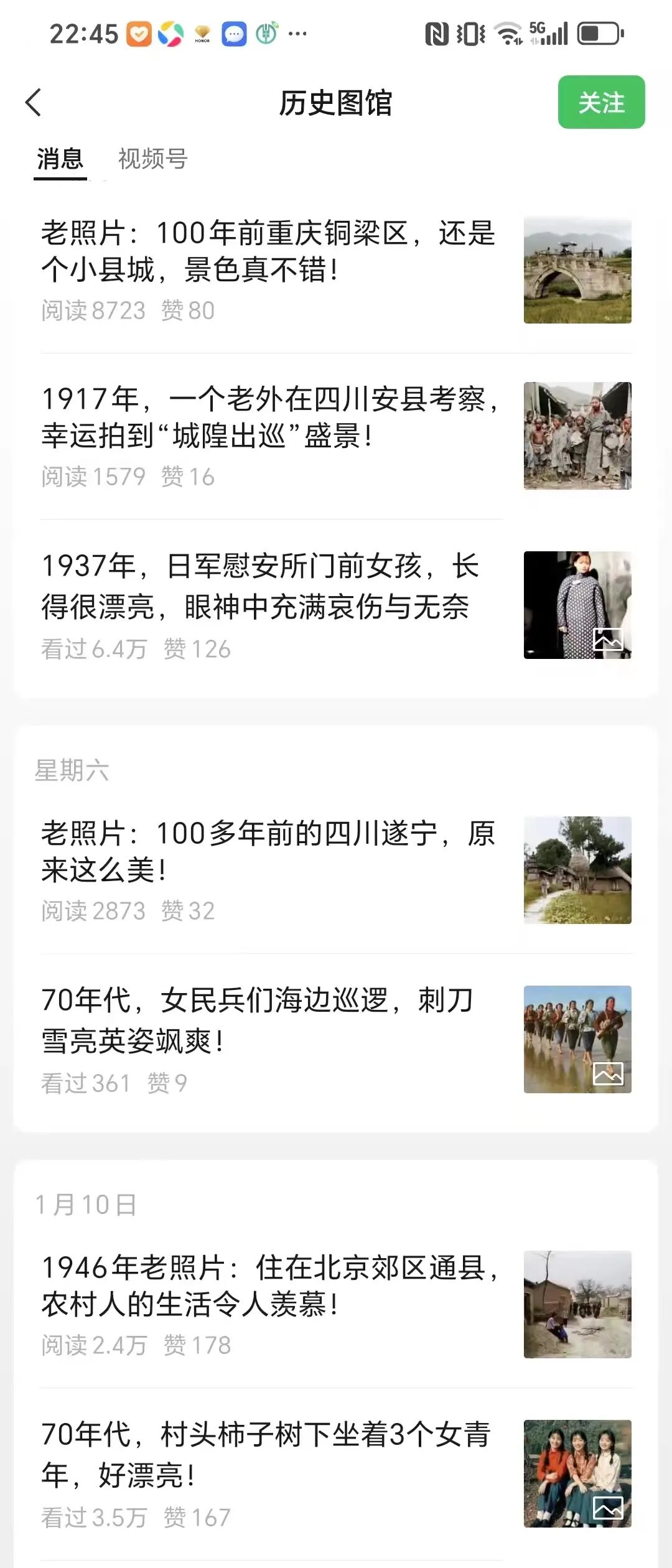Follow 历史图馆 with the 关注 button

pos(601,103)
